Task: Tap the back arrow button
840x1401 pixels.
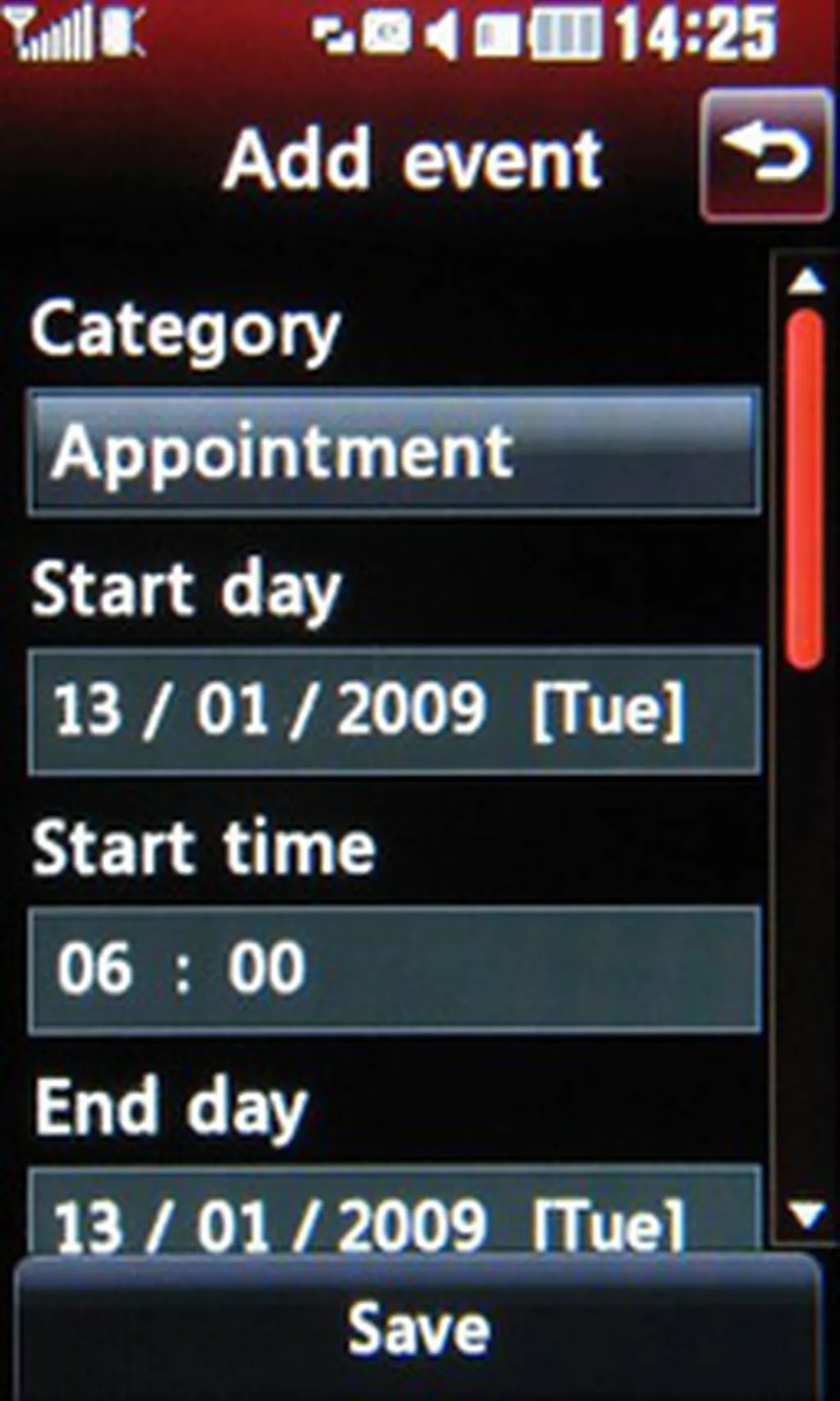Action: tap(765, 156)
